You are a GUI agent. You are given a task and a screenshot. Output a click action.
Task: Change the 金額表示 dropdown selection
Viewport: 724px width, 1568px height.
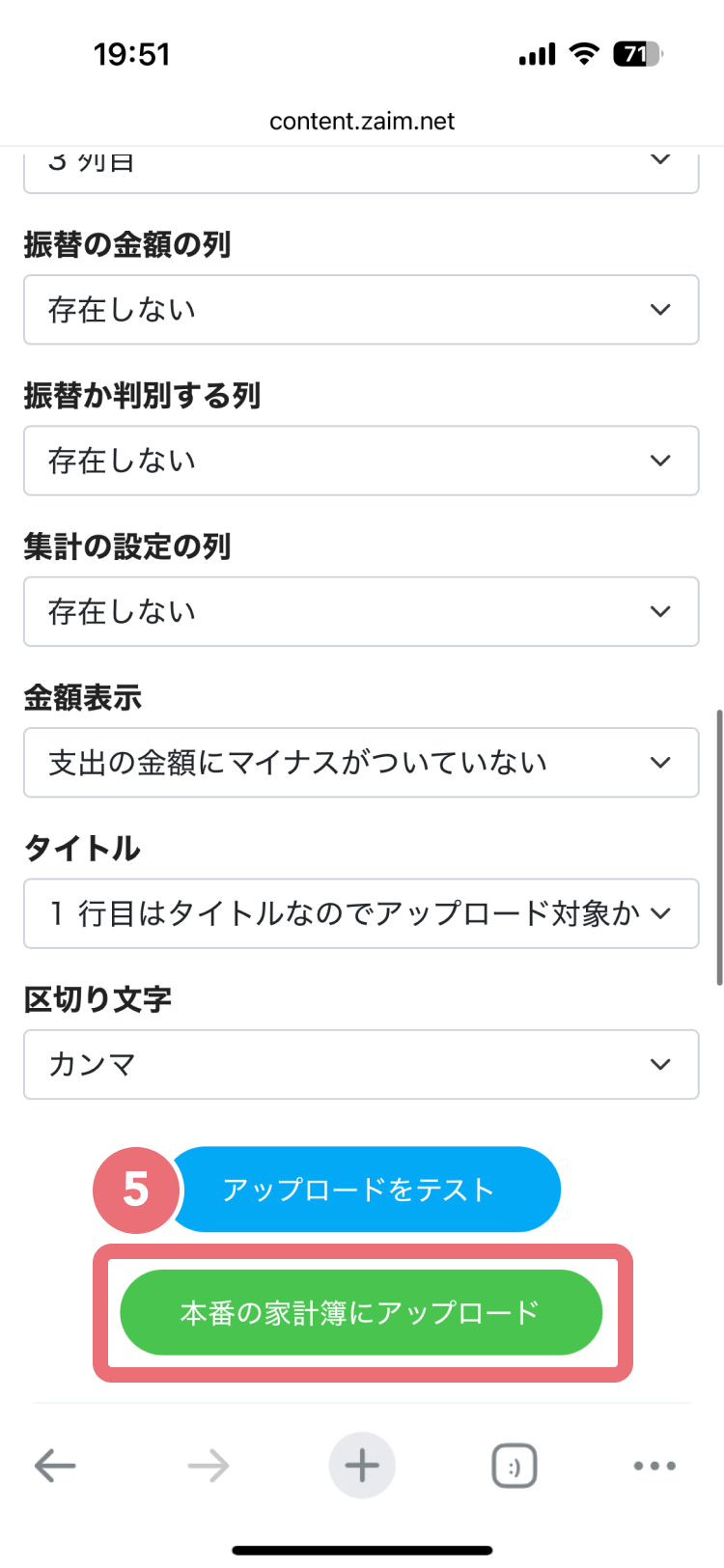point(361,763)
